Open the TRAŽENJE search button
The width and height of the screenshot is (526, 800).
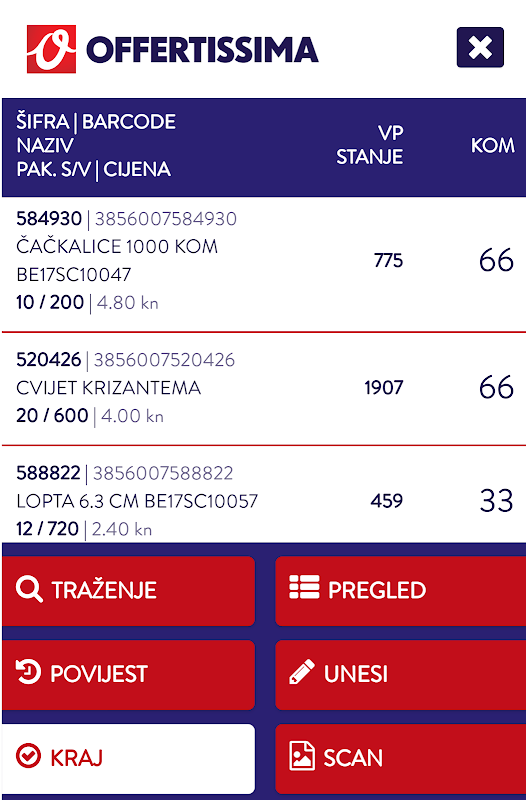(x=128, y=591)
